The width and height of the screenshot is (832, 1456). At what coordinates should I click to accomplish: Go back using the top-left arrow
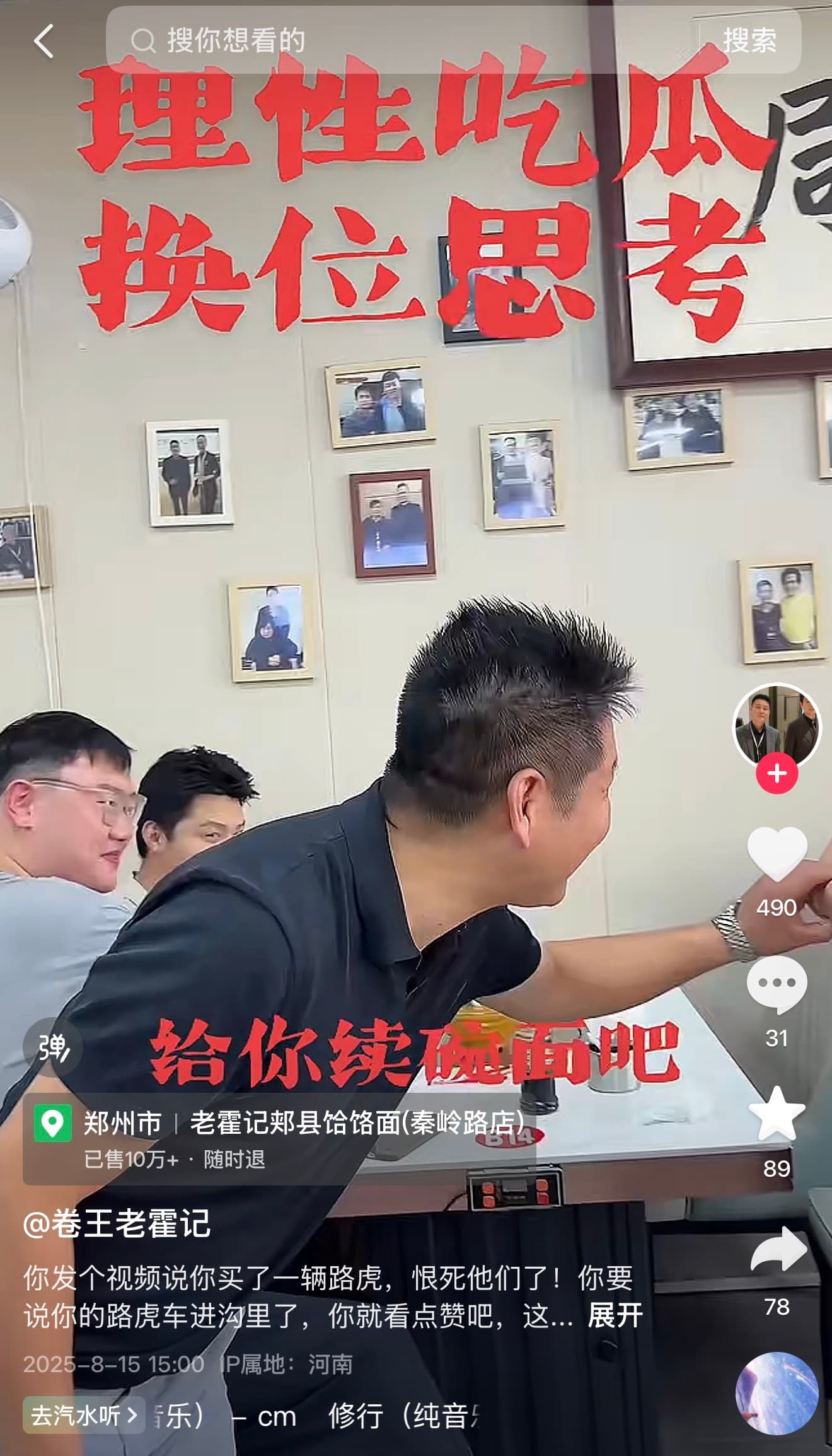43,42
